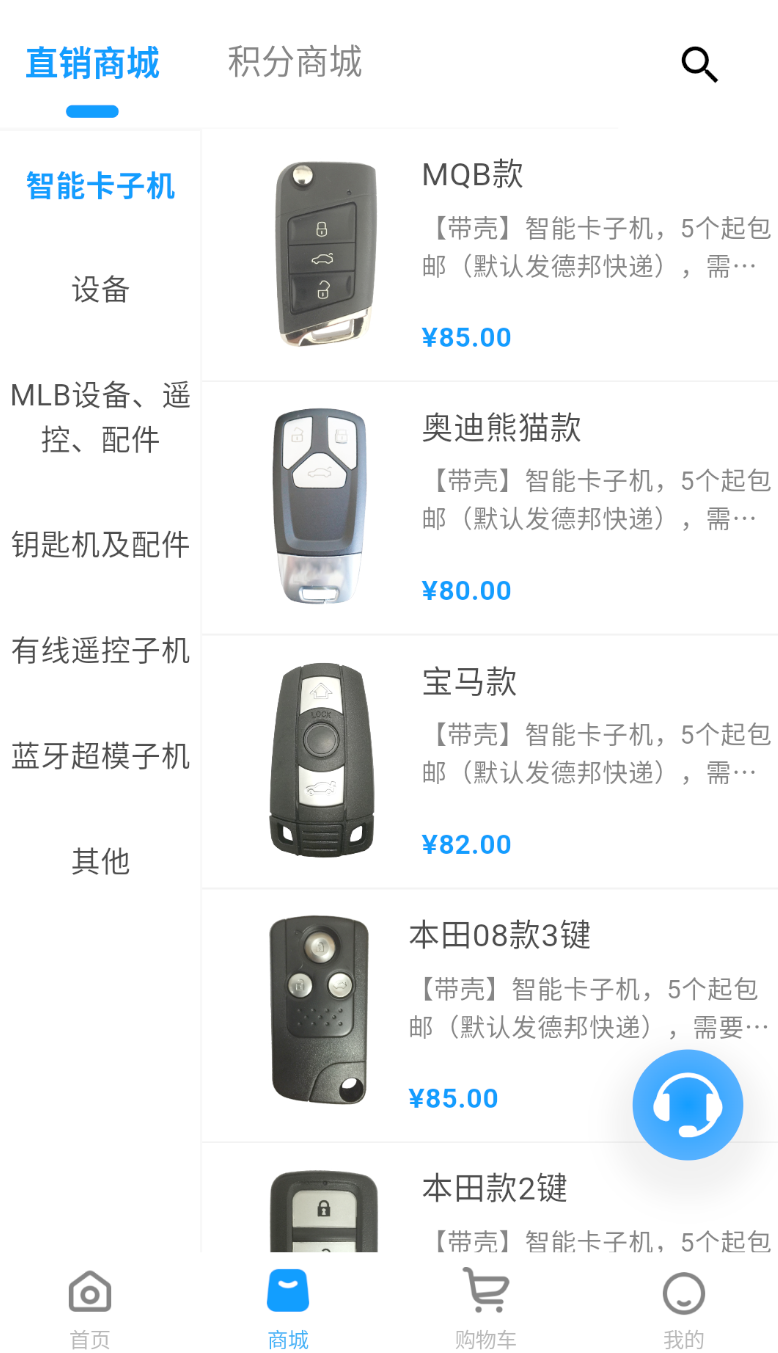Switch to the 我的 tab
Screen dimensions: 778x1353
click(684, 1310)
